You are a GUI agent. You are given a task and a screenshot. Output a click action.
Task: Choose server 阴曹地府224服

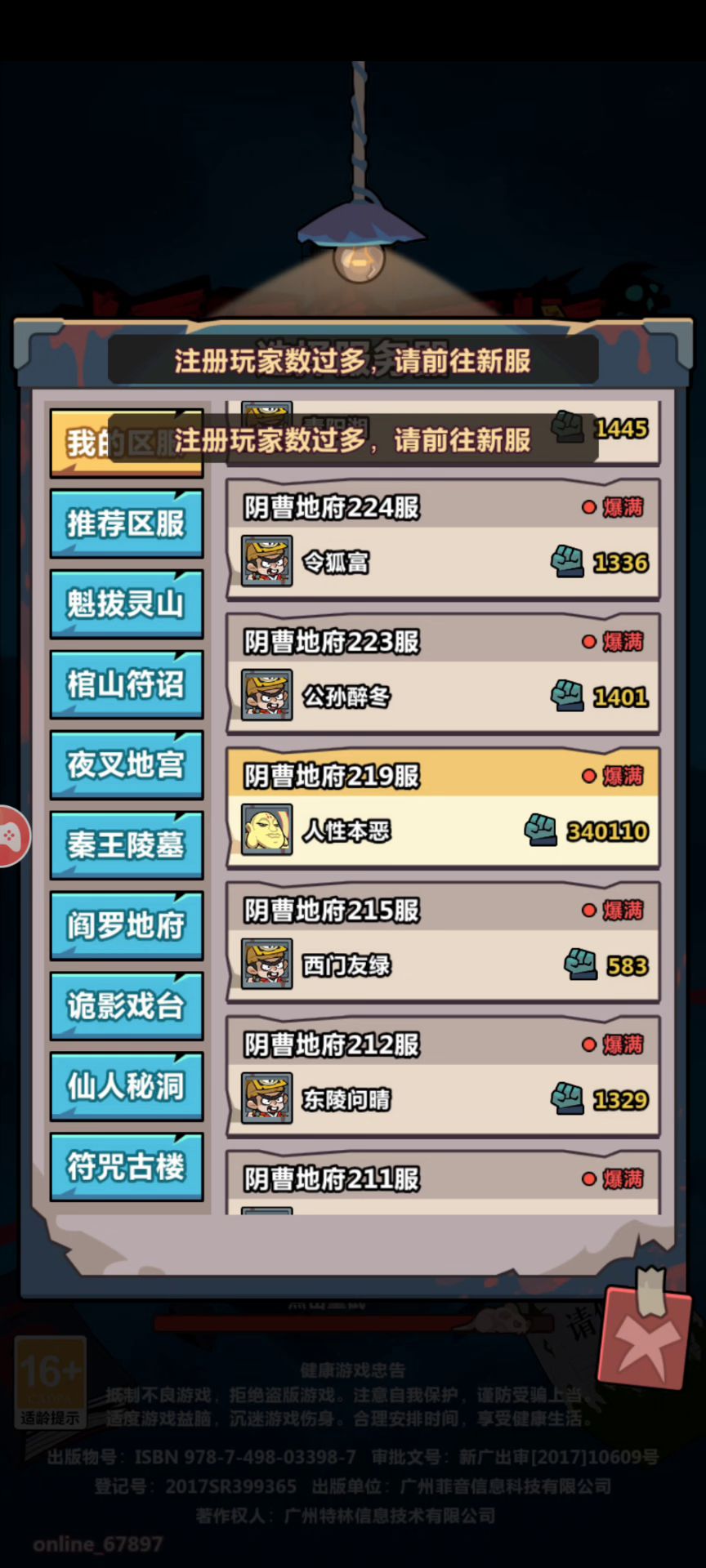coord(442,541)
